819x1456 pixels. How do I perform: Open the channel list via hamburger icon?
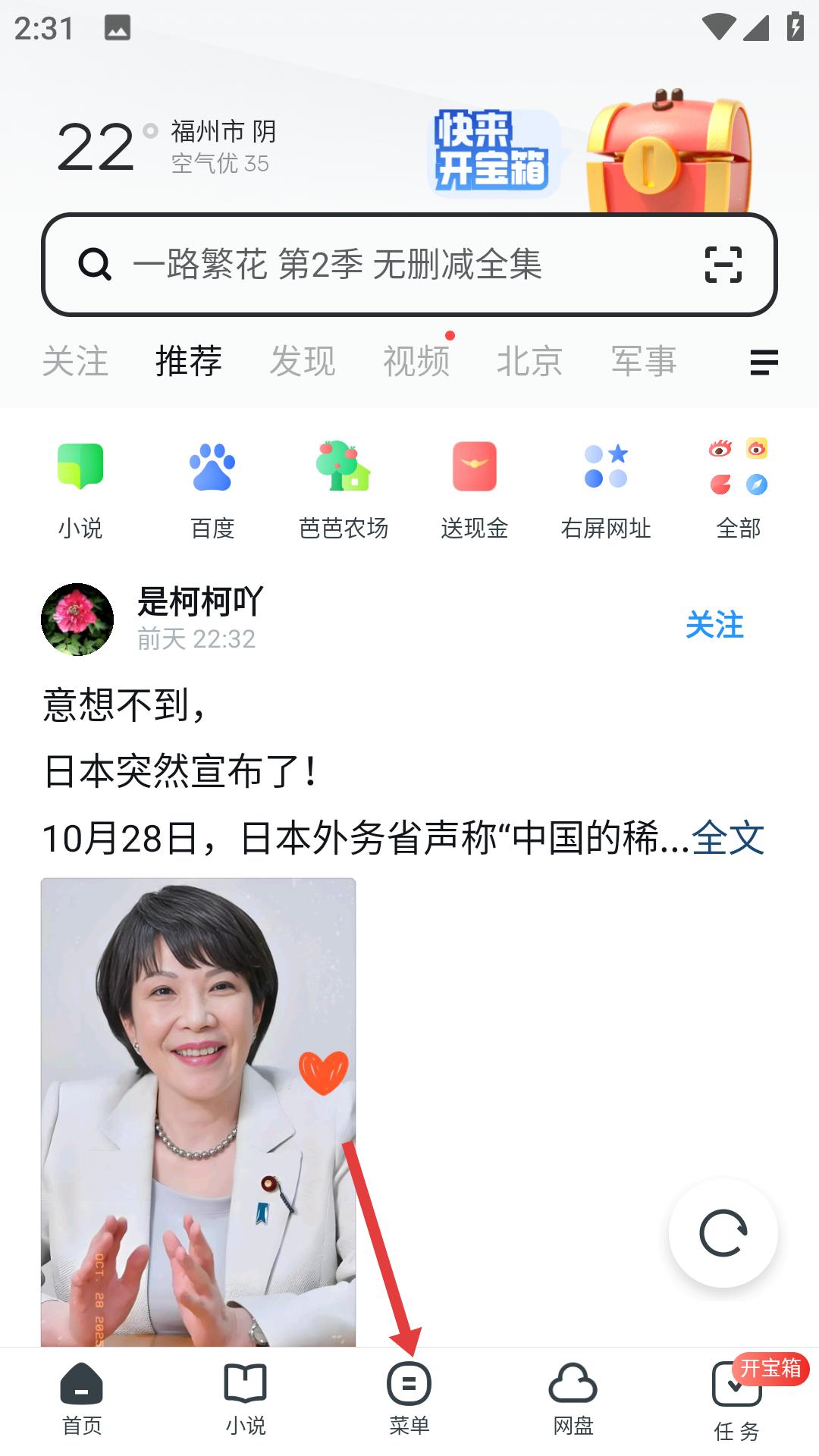pyautogui.click(x=763, y=362)
